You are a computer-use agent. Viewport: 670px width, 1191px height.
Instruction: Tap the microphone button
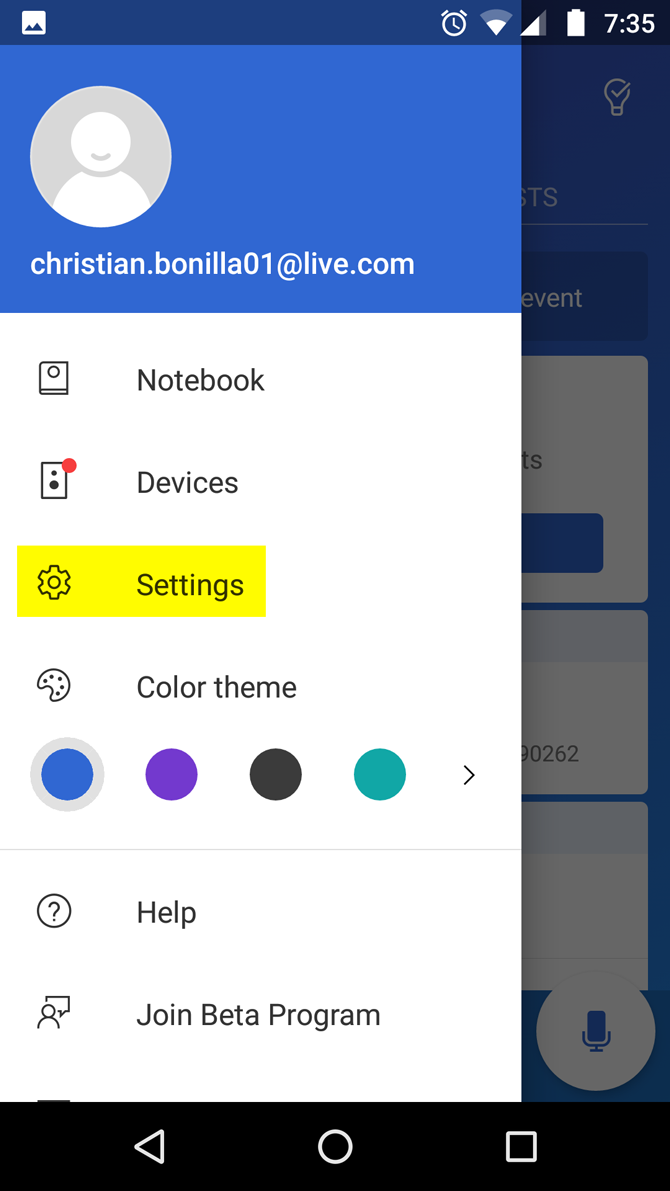(x=596, y=1031)
